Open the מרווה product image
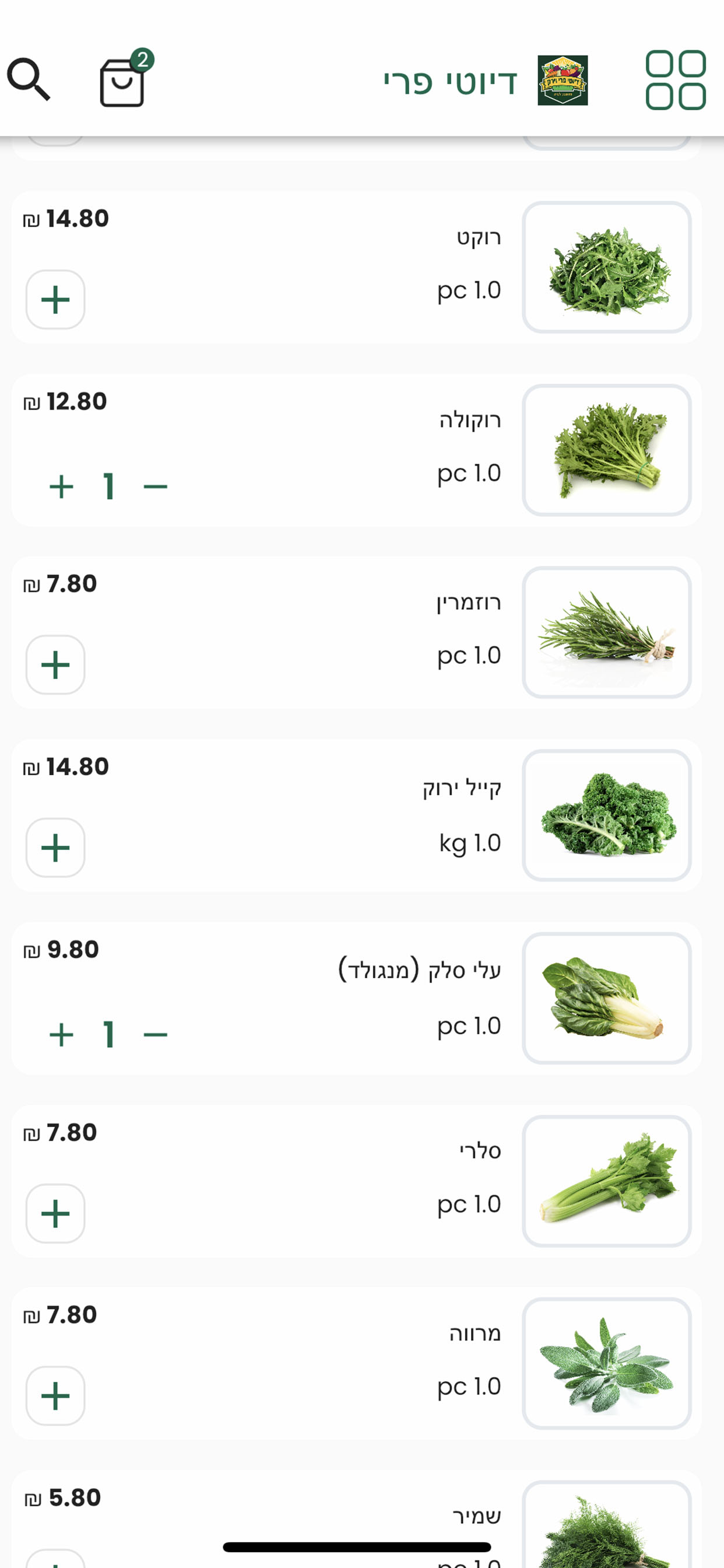 coord(607,1363)
